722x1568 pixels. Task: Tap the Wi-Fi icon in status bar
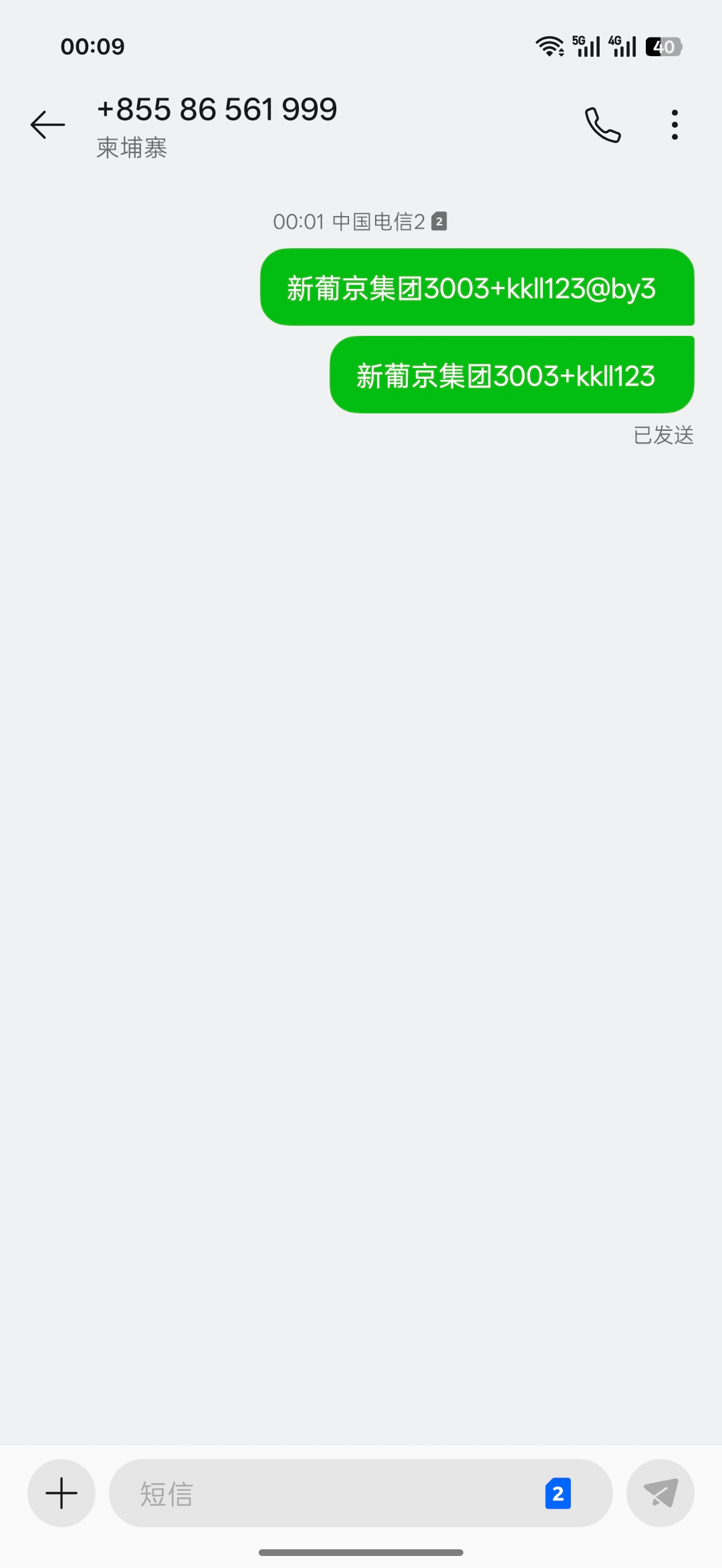[548, 45]
